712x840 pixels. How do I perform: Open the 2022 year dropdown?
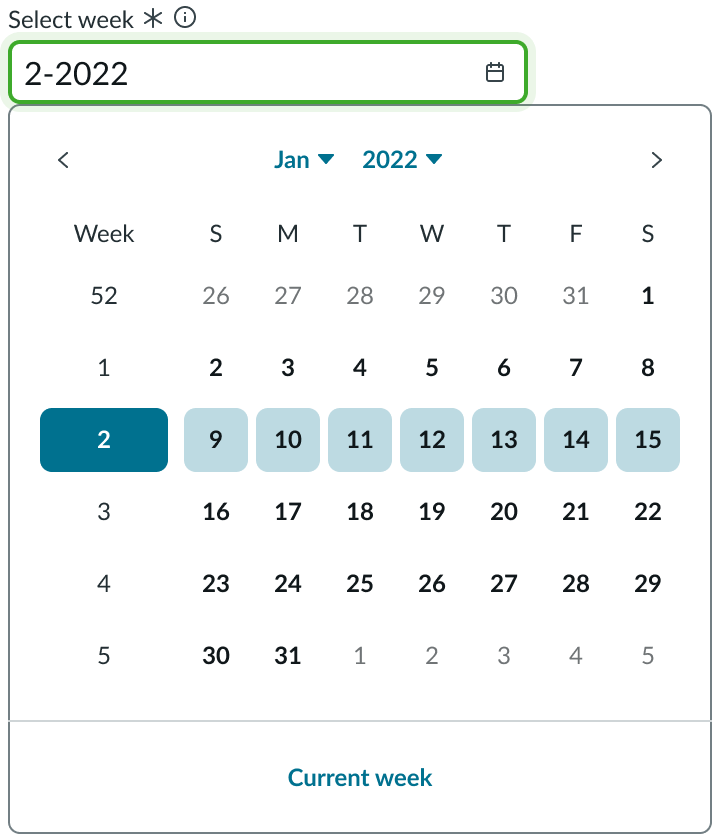pyautogui.click(x=402, y=160)
